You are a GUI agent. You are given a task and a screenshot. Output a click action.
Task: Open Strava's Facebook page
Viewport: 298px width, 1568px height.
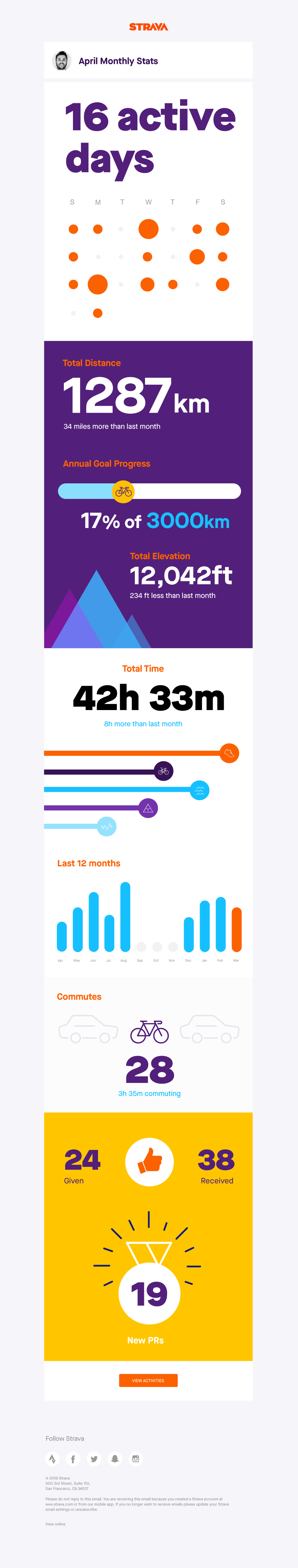73,1459
